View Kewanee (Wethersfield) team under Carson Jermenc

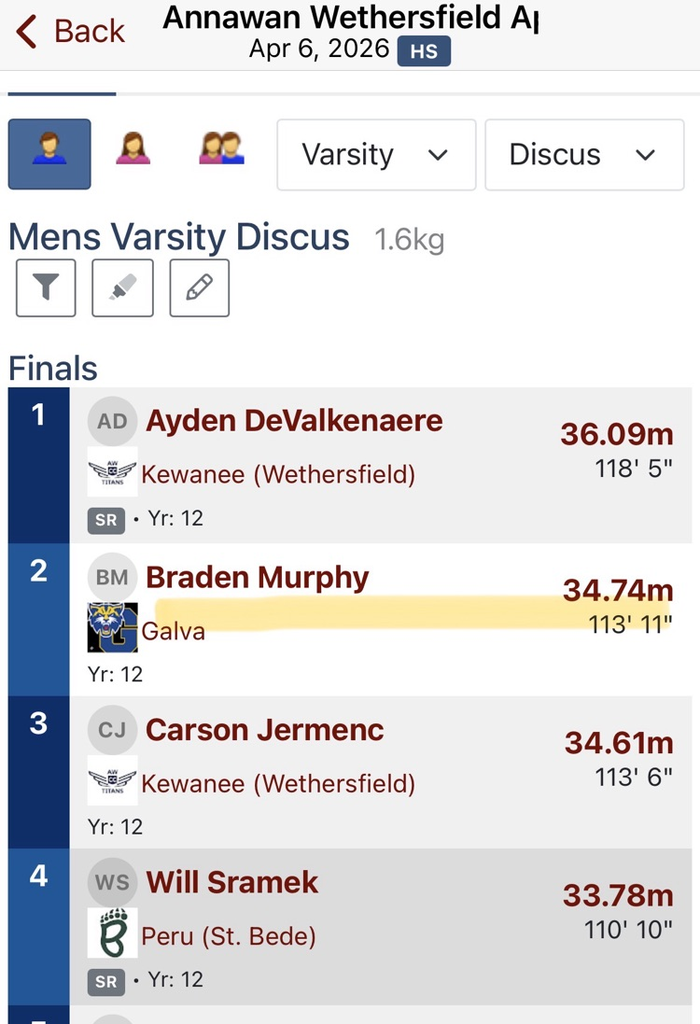click(278, 784)
